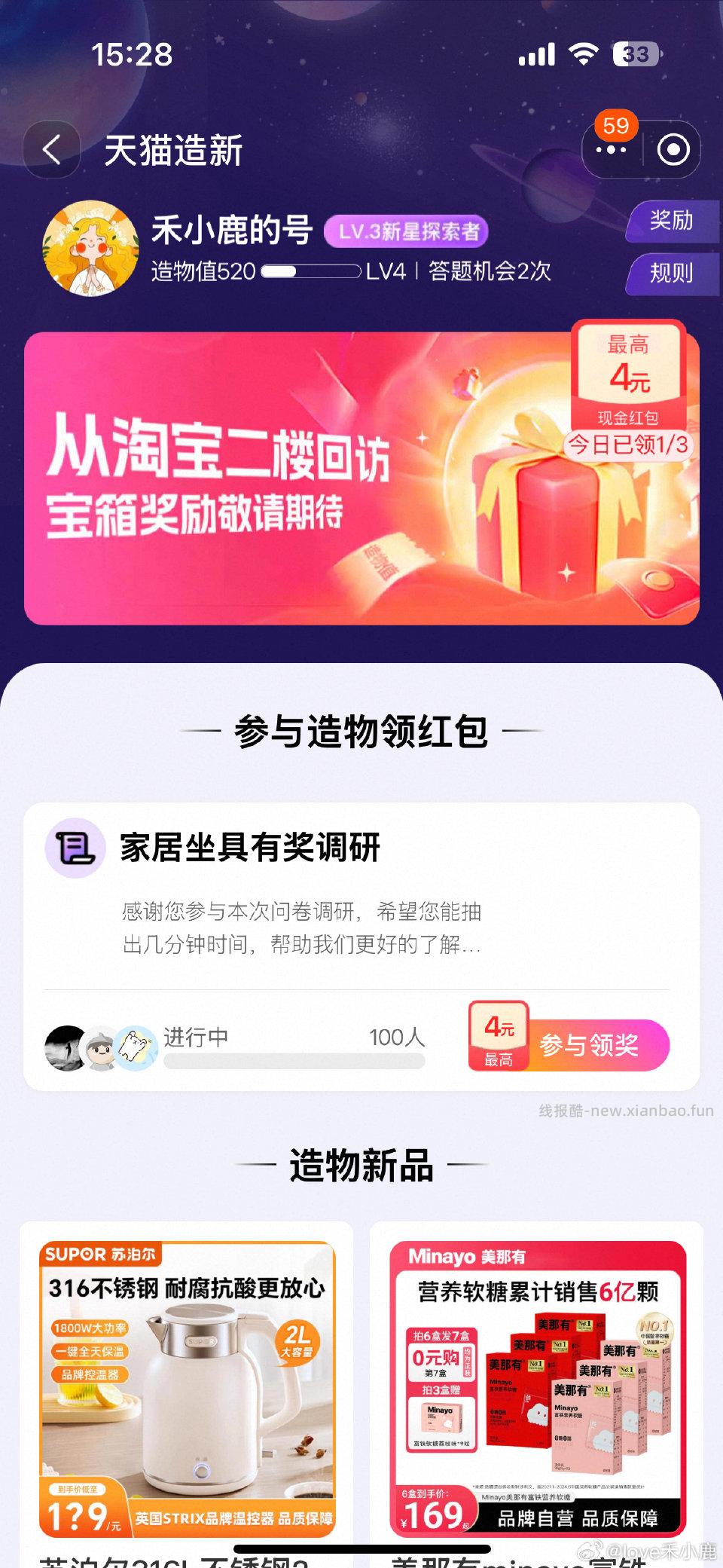Open the 规则 rules button

[x=673, y=274]
